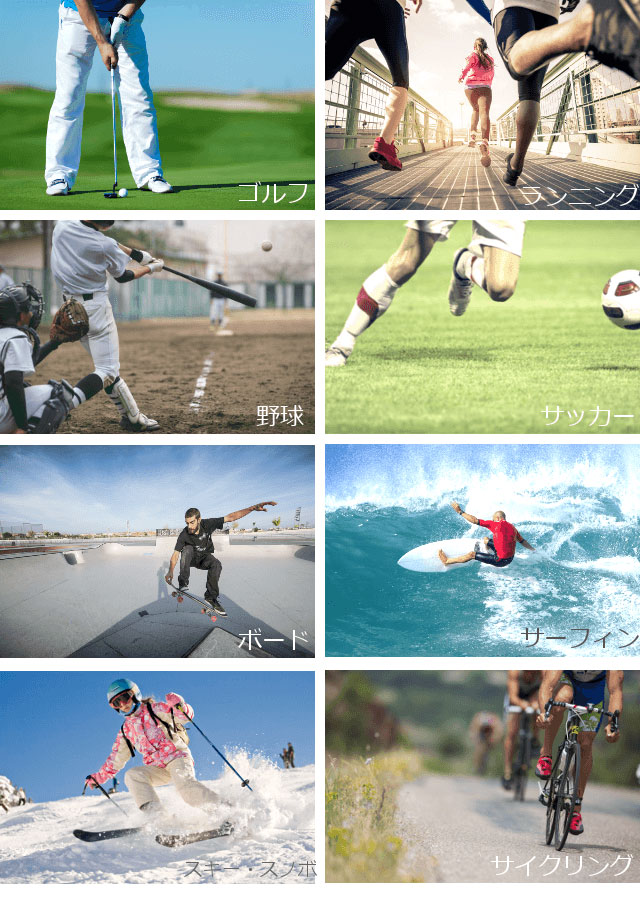Select the ランニング category tile
The width and height of the screenshot is (640, 897).
click(482, 105)
